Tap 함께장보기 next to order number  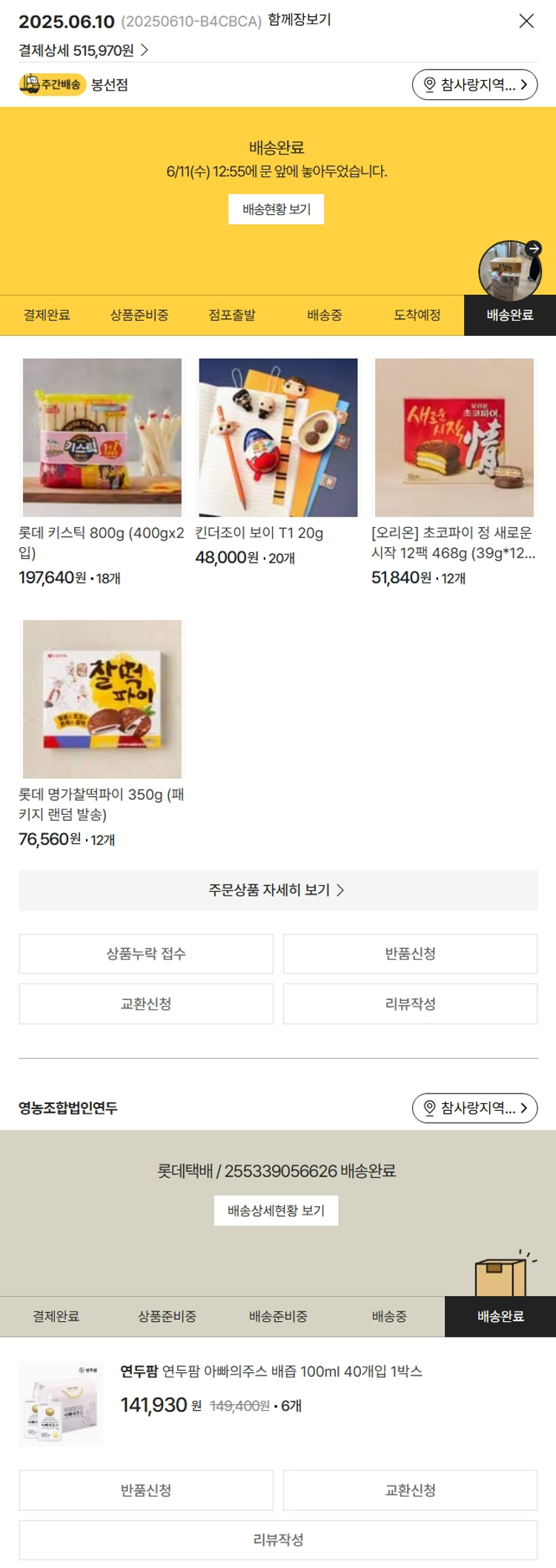pyautogui.click(x=299, y=20)
